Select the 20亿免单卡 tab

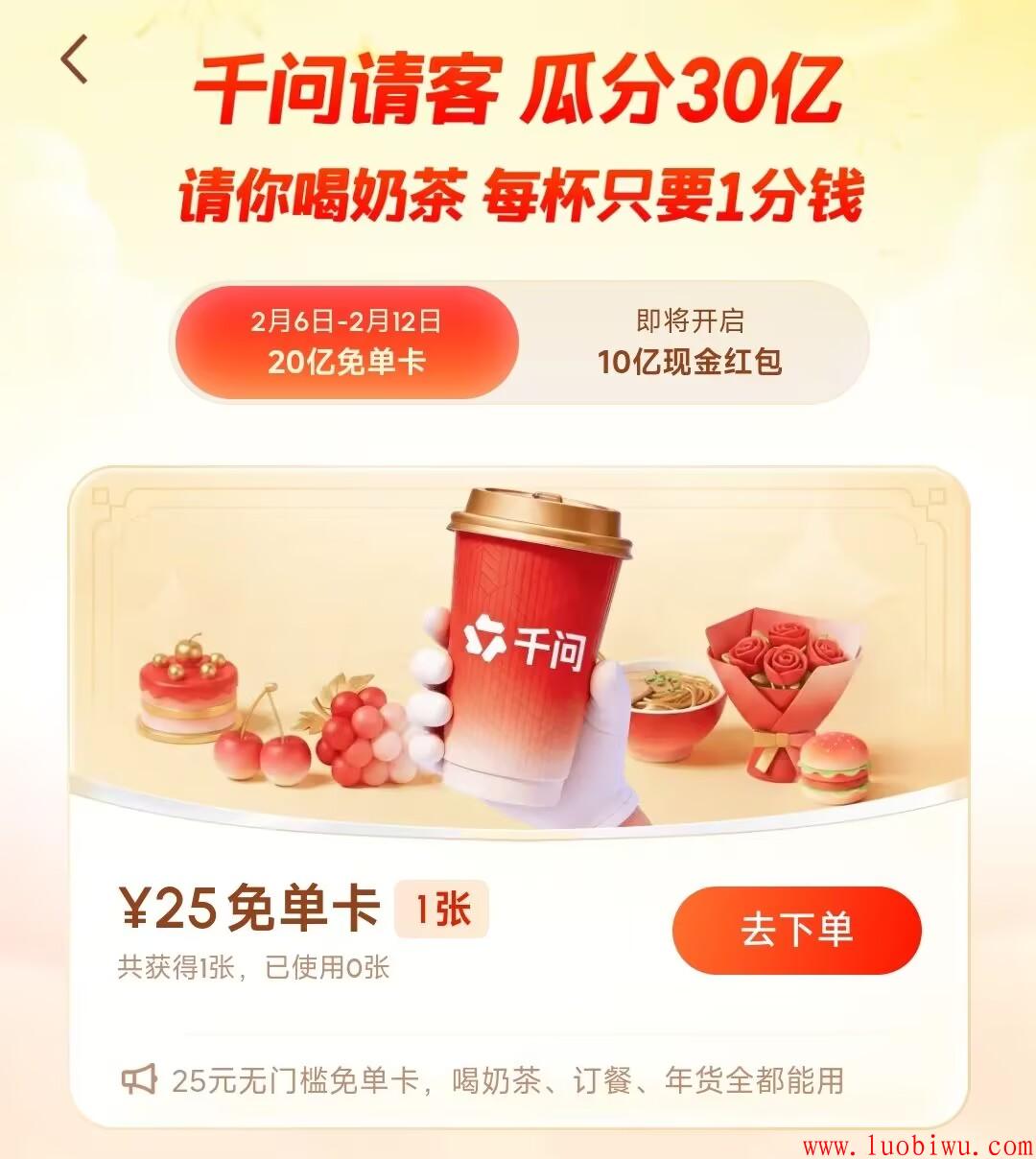pos(345,343)
